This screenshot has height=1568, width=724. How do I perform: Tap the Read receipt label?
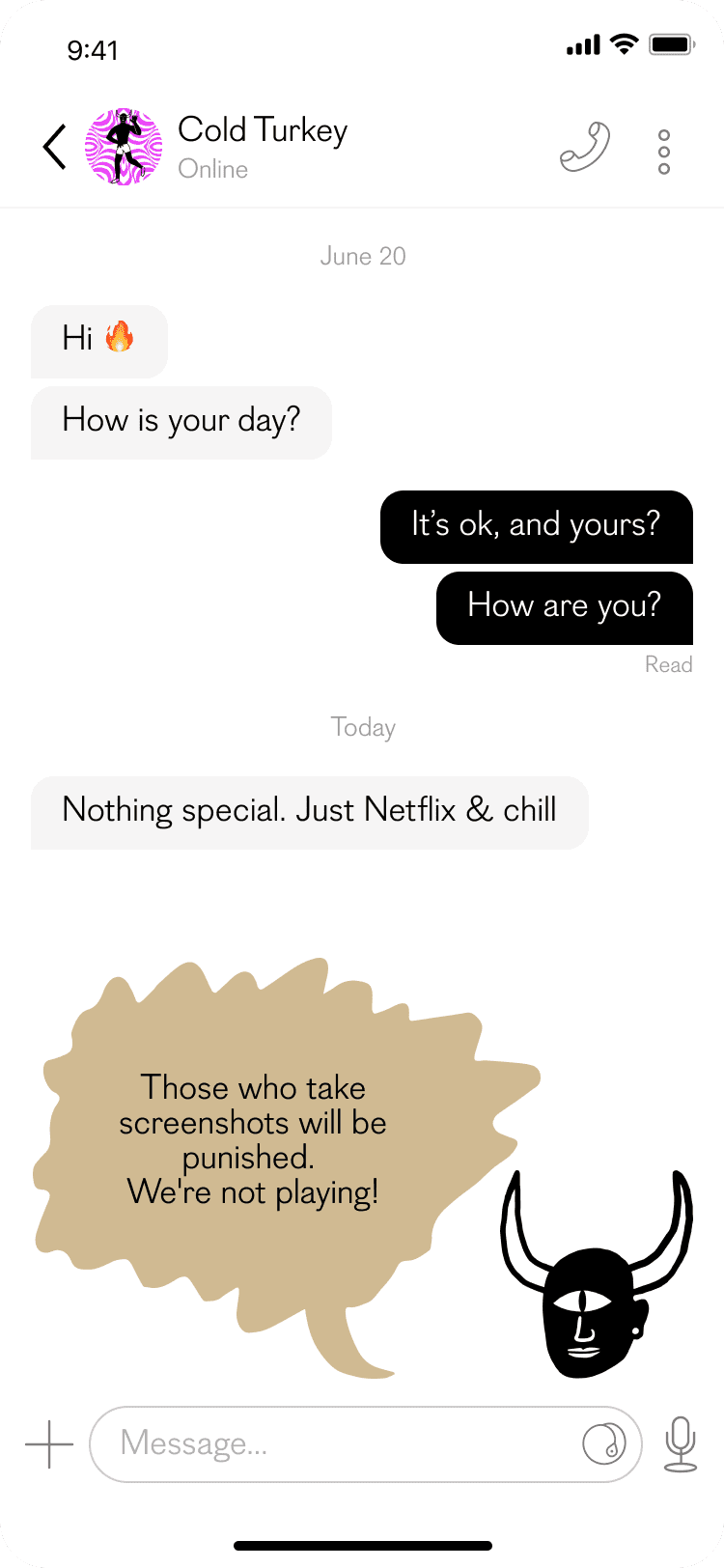click(x=669, y=664)
